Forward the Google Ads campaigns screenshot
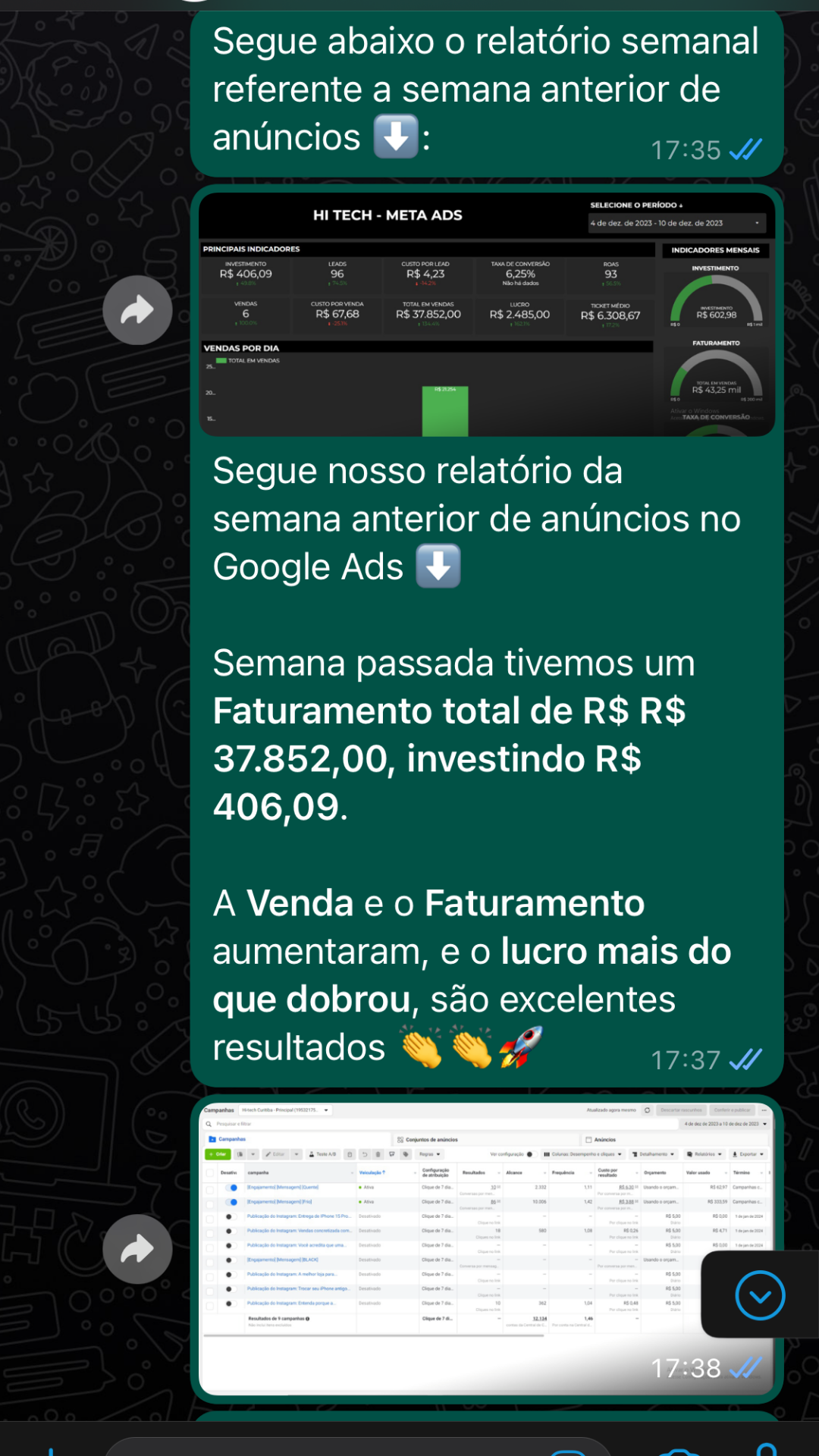819x1456 pixels. pyautogui.click(x=137, y=1249)
